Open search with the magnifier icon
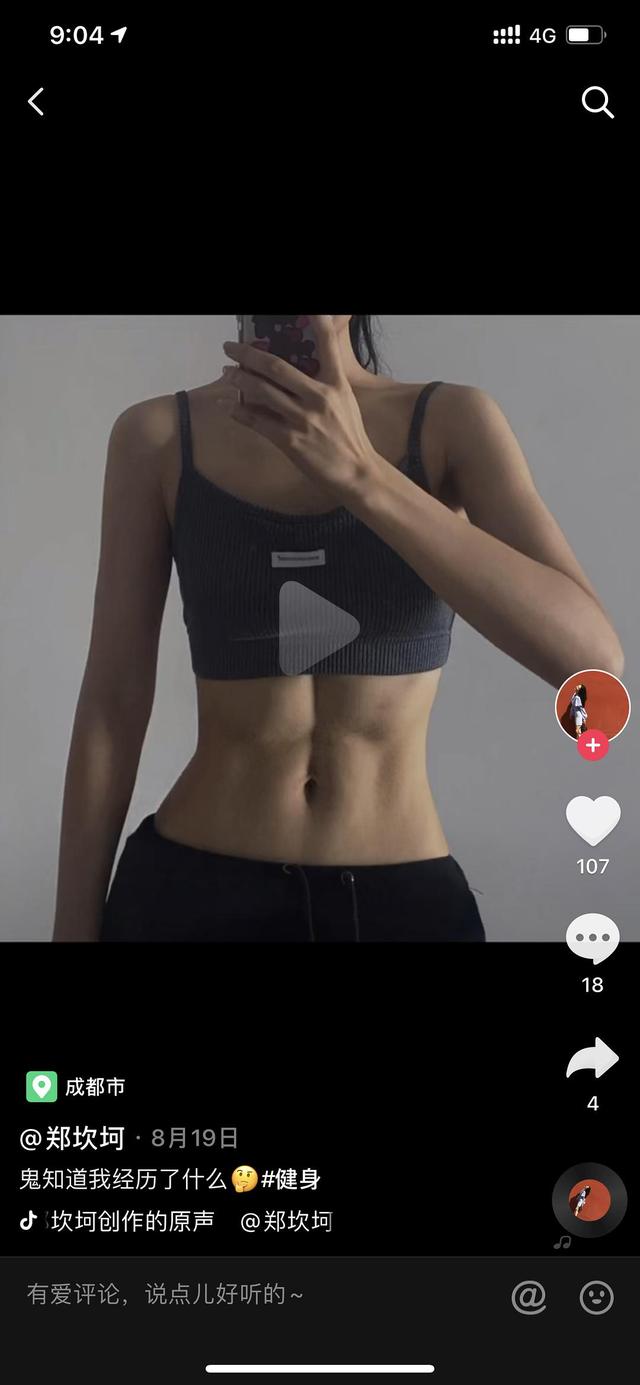640x1385 pixels. [597, 101]
